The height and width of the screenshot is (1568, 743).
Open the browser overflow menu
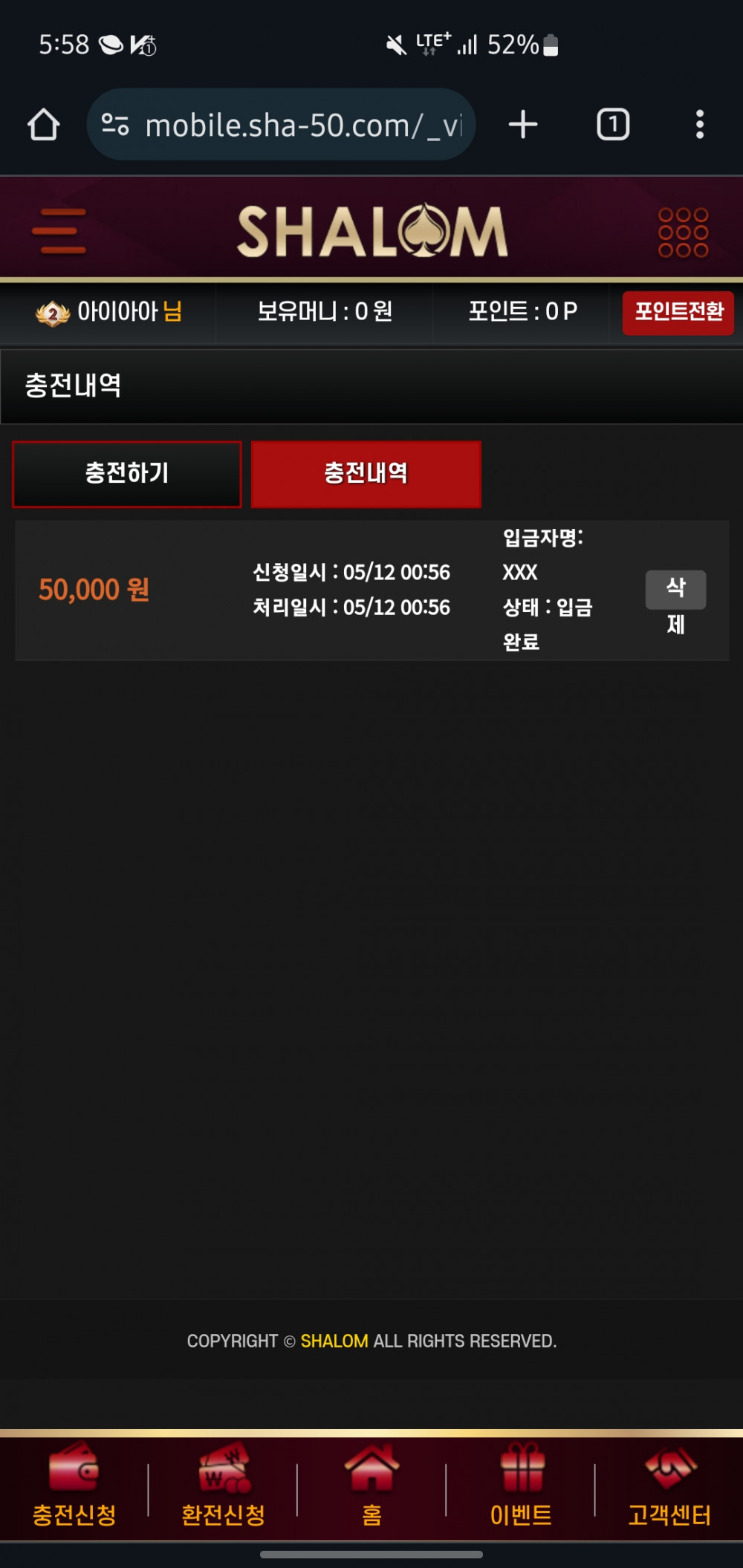tap(699, 125)
